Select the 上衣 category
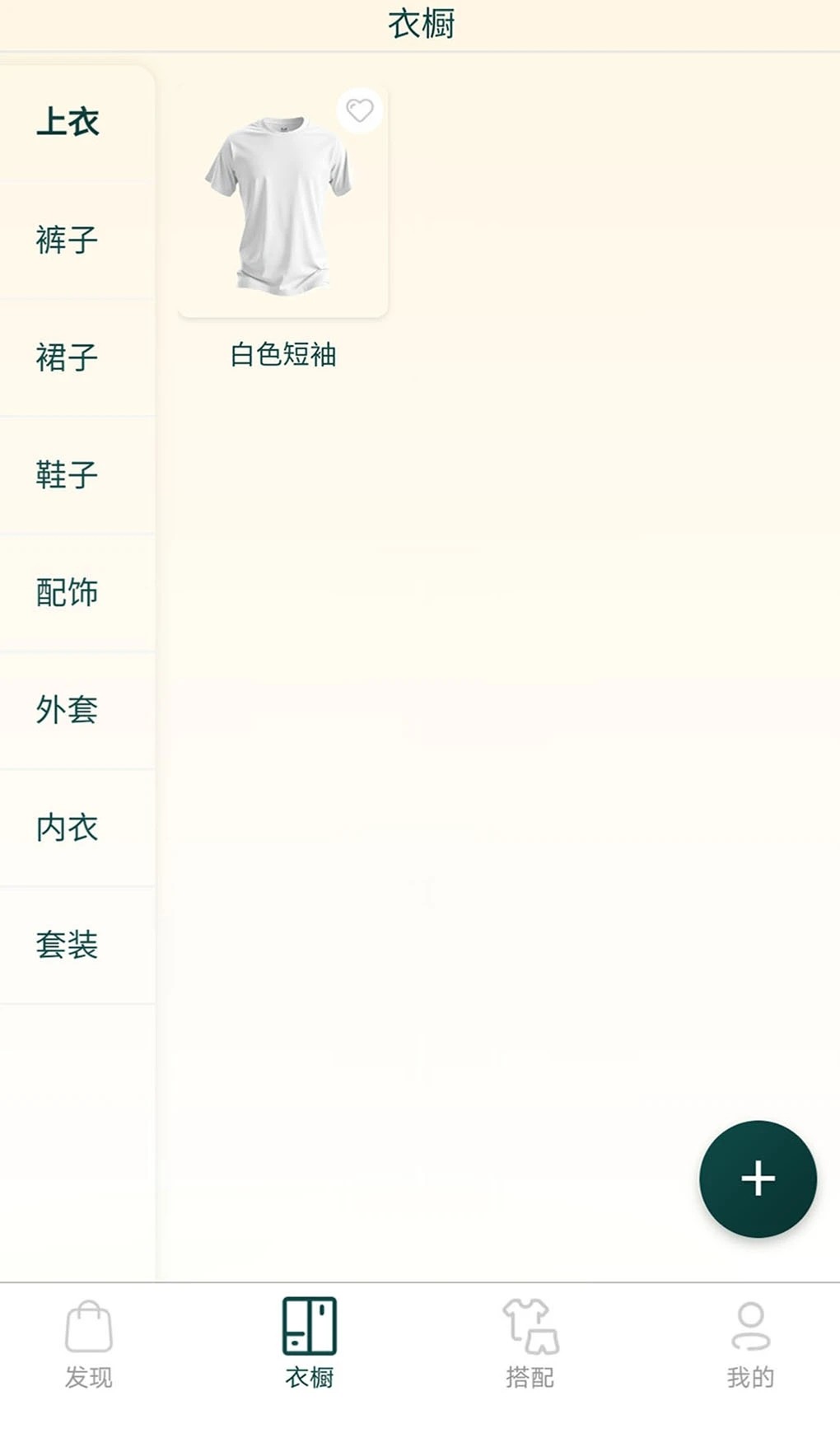 coord(68,122)
